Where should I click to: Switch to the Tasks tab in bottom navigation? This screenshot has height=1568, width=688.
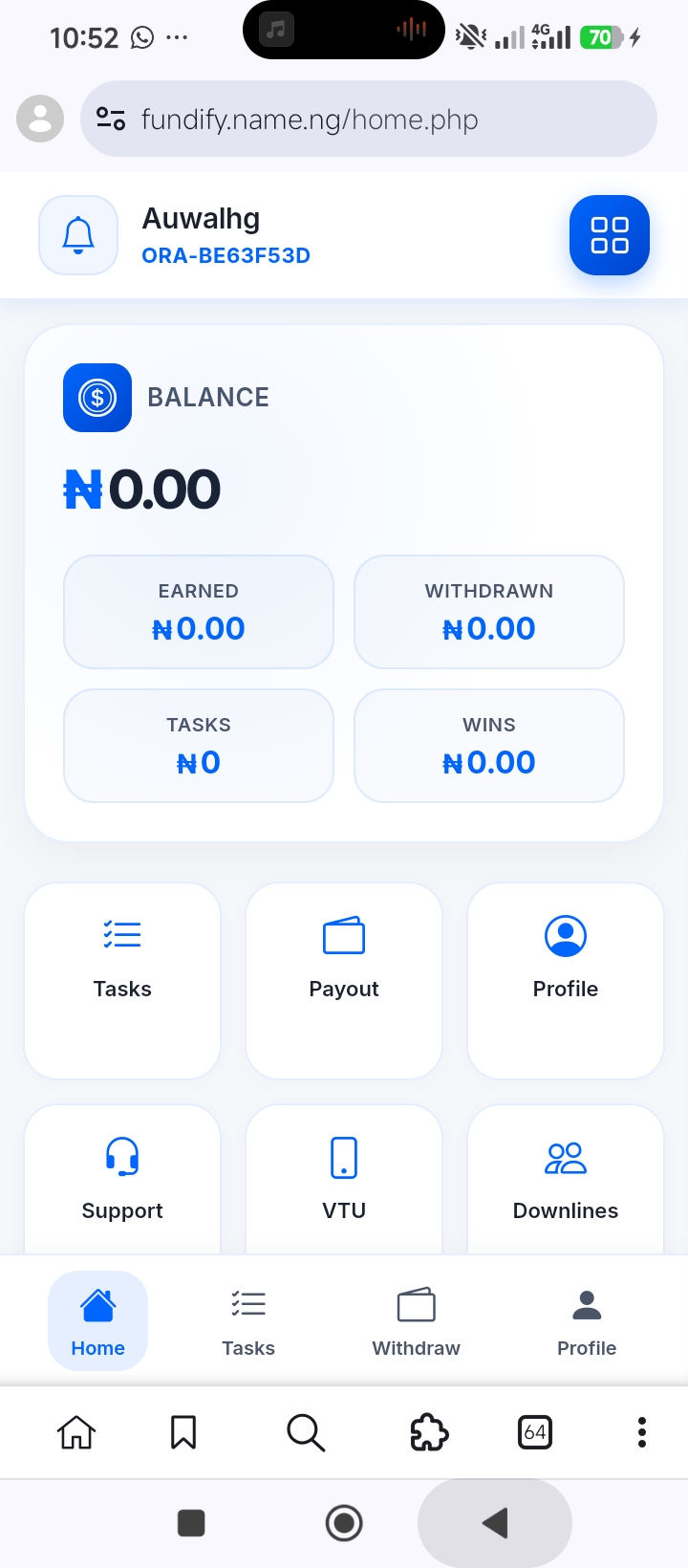coord(248,1320)
